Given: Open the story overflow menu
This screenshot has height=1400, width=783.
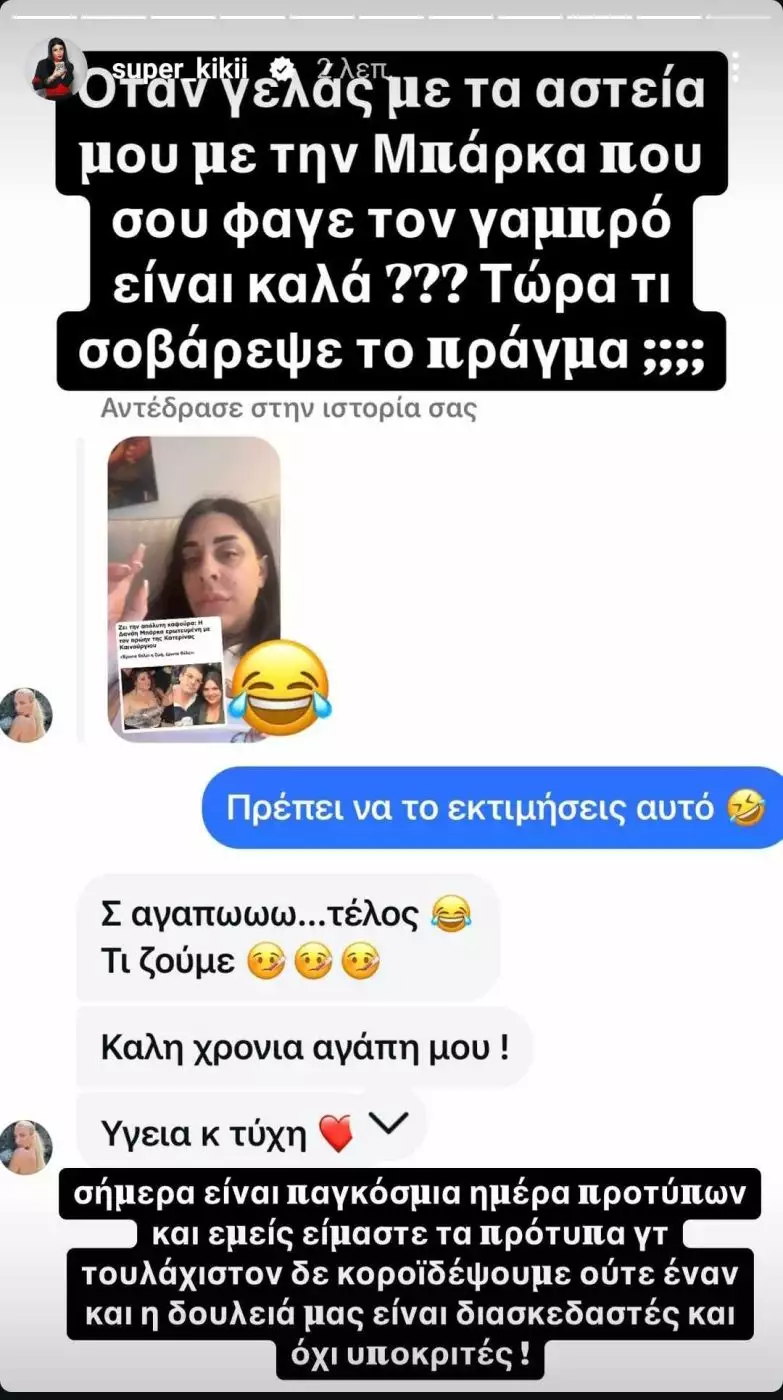Looking at the screenshot, I should 737,68.
